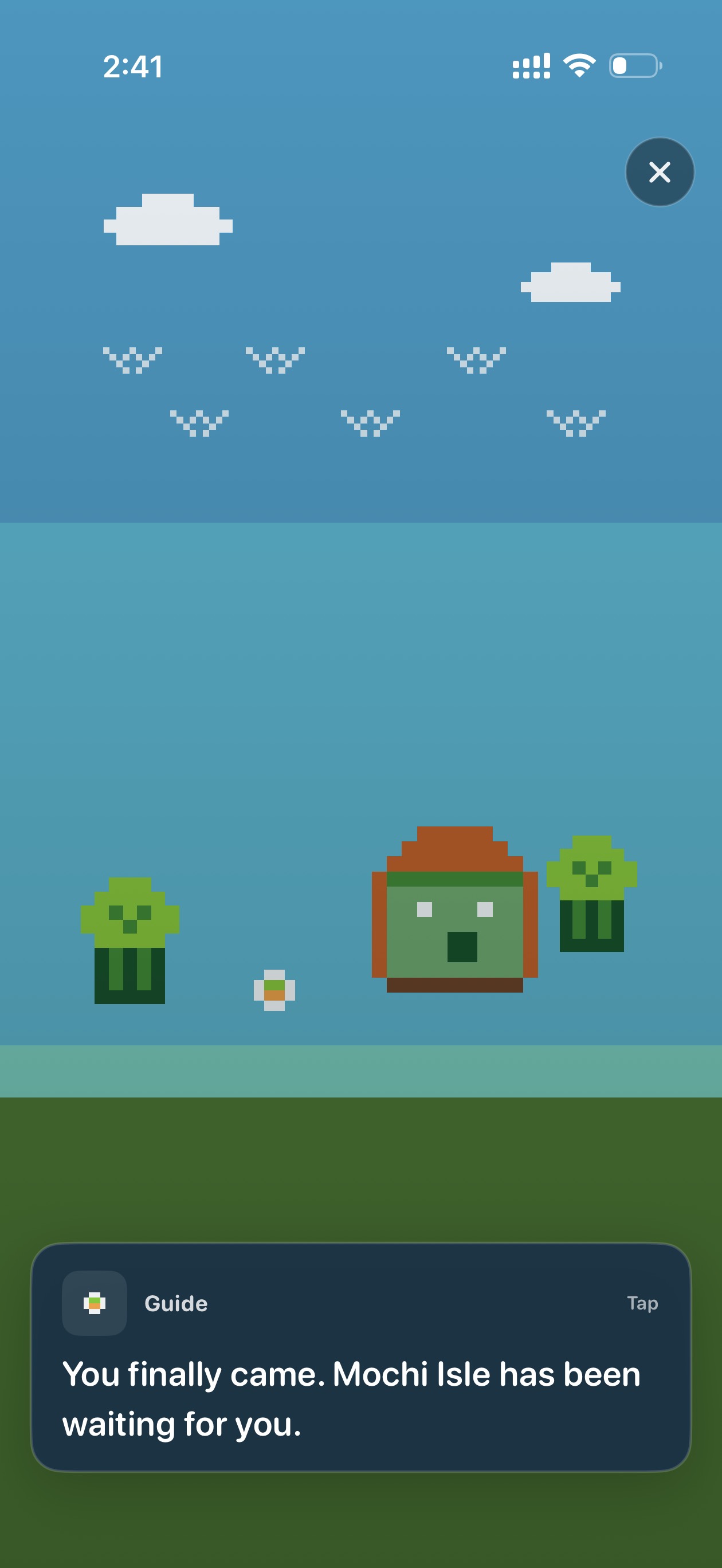
Task: Dismiss the scene with the X button
Action: pos(660,173)
